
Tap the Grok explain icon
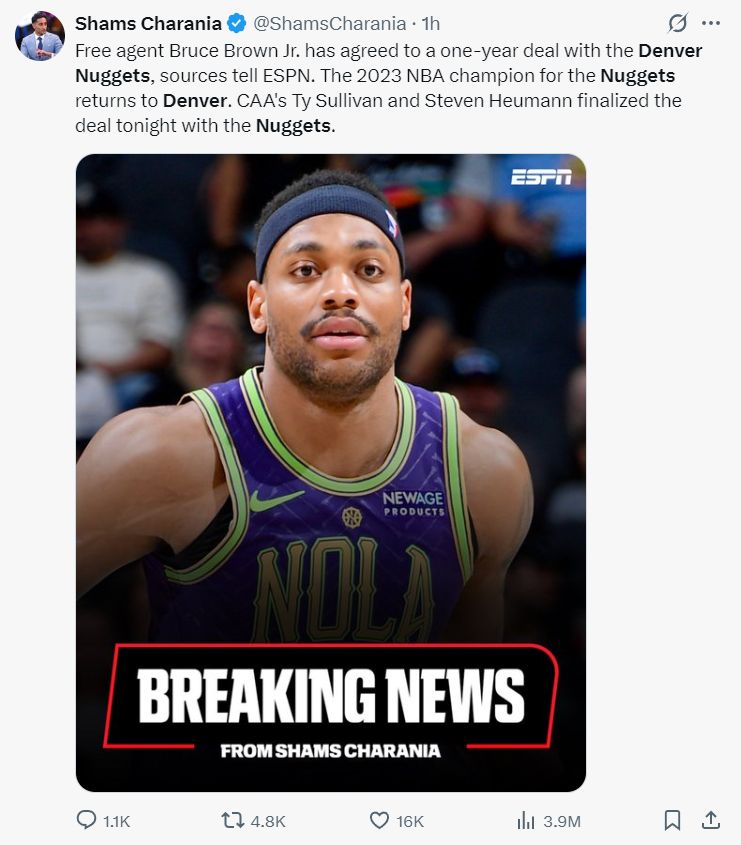pyautogui.click(x=677, y=22)
